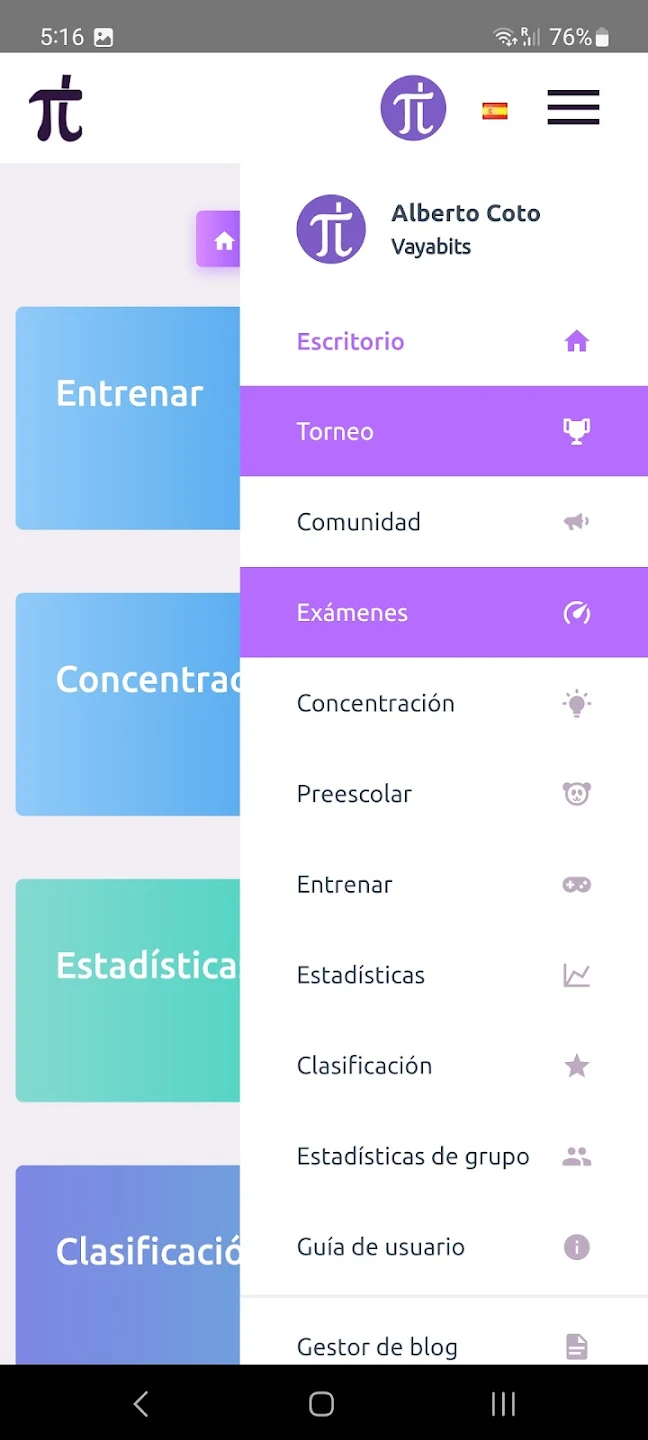Open Estadísticas in the side menu
The image size is (648, 1440).
tap(443, 975)
